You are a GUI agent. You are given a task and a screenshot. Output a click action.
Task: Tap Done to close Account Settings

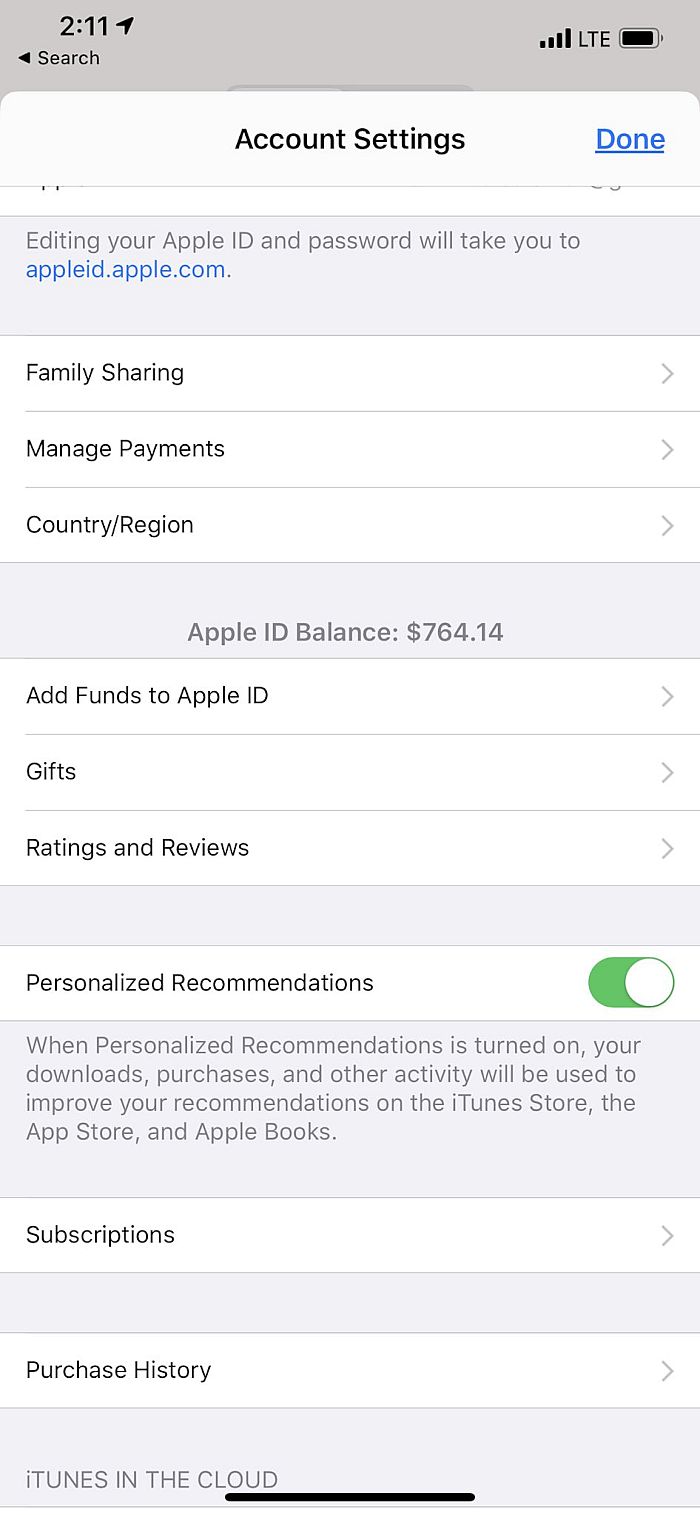(x=630, y=139)
